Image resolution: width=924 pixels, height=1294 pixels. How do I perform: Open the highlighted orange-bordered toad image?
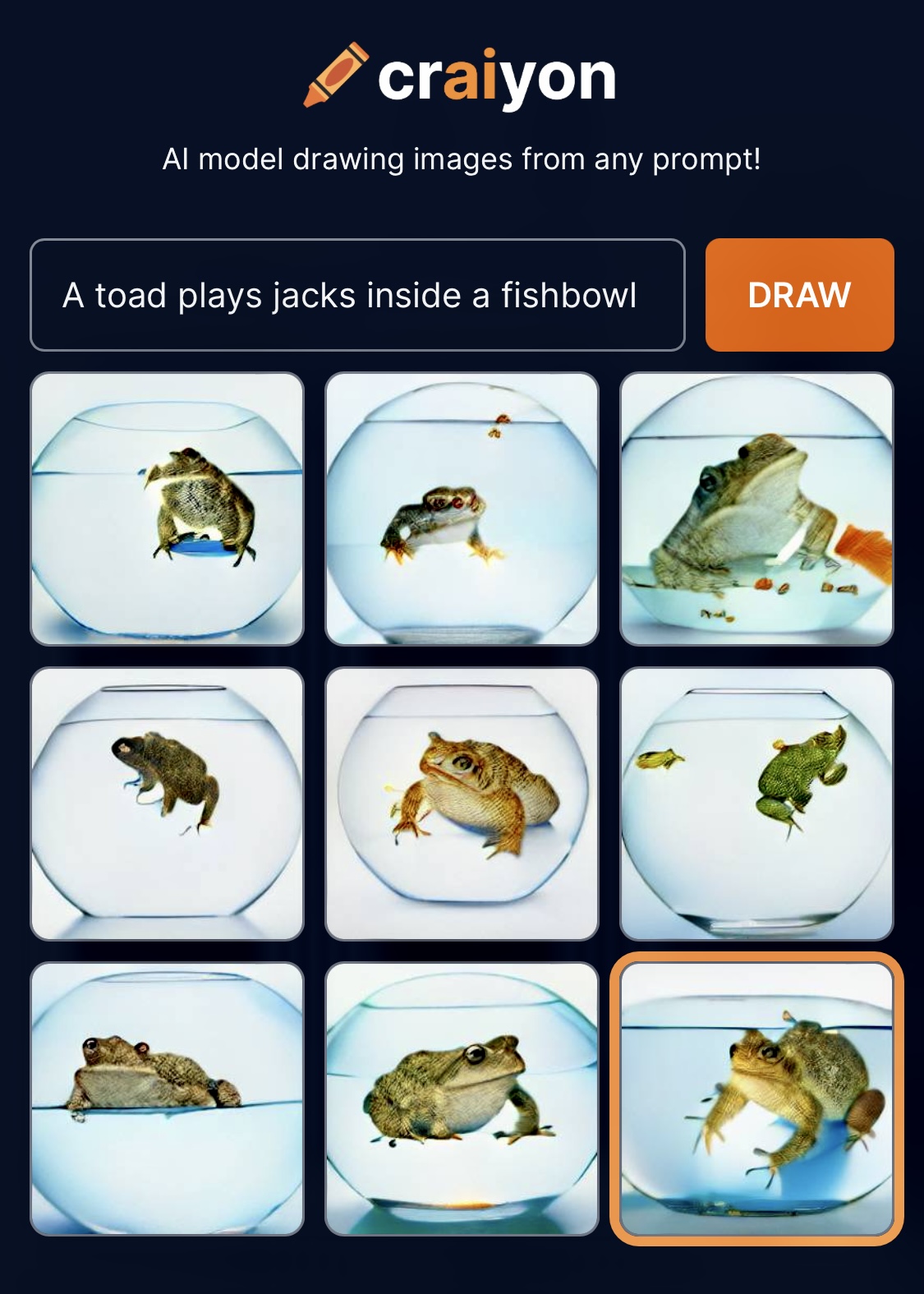click(x=756, y=1098)
